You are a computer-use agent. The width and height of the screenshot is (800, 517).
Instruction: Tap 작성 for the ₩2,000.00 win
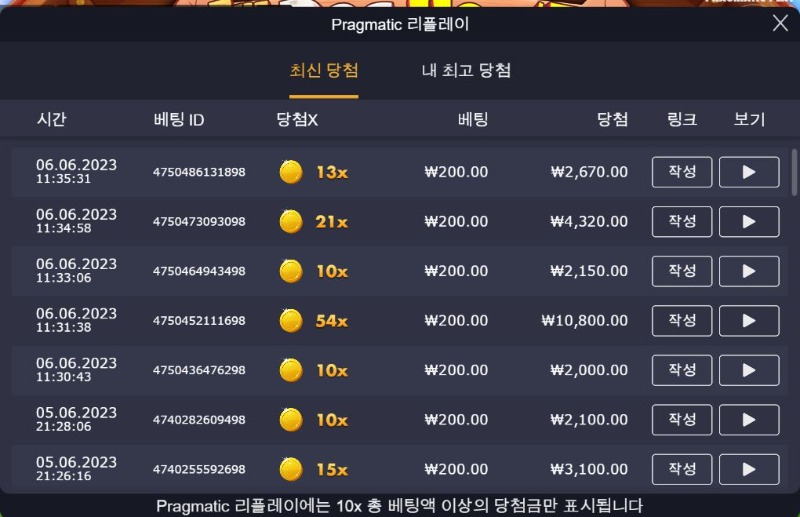pyautogui.click(x=682, y=370)
